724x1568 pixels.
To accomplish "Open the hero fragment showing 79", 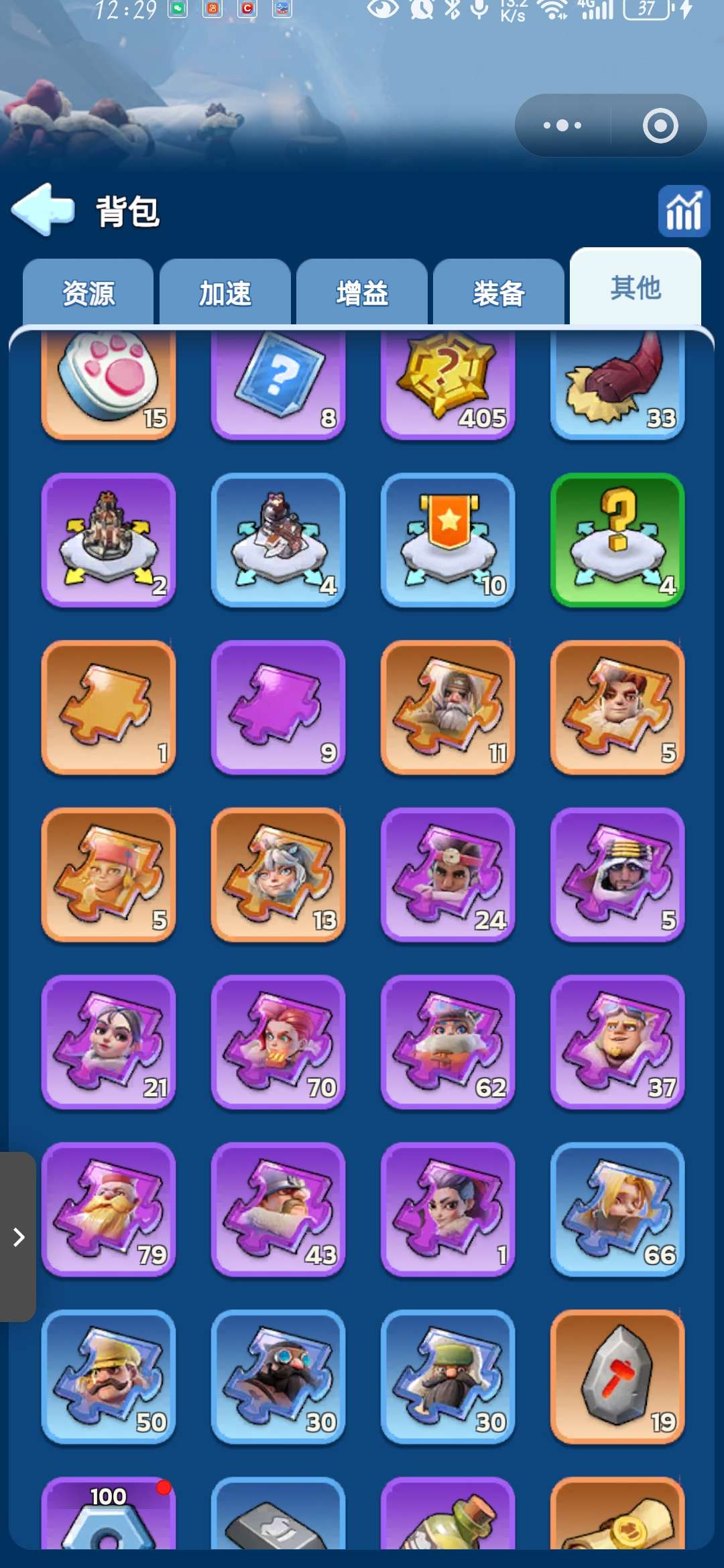I will pos(109,1210).
